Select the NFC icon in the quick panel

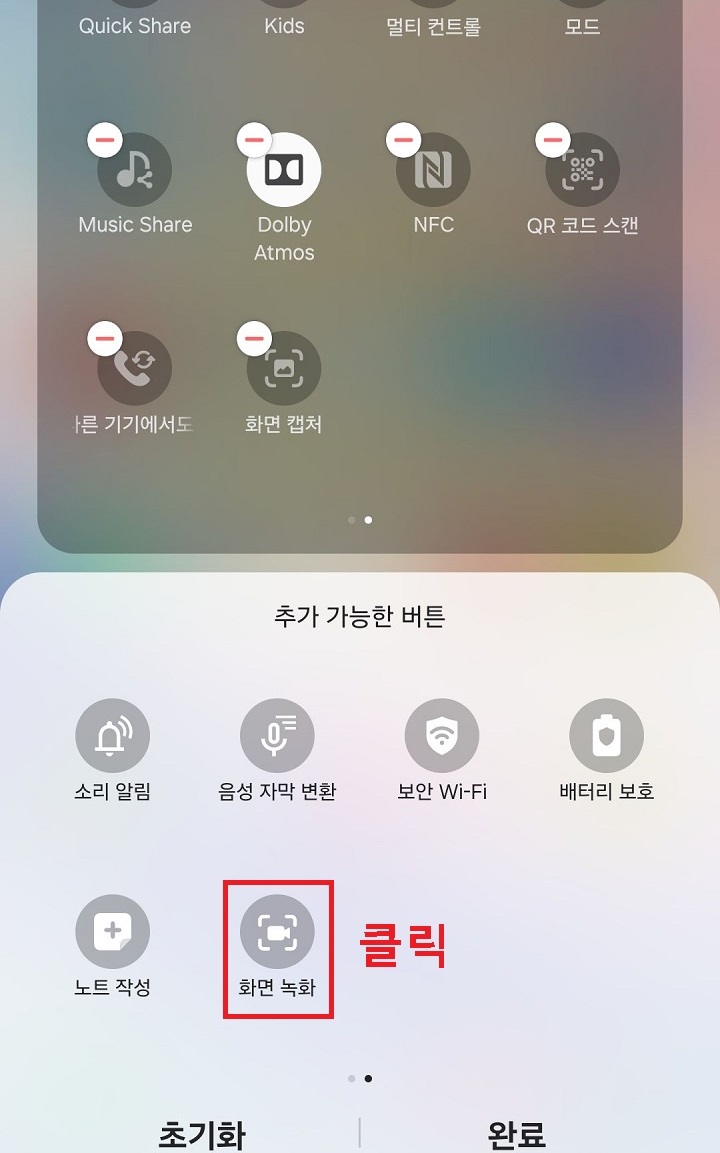[x=433, y=170]
